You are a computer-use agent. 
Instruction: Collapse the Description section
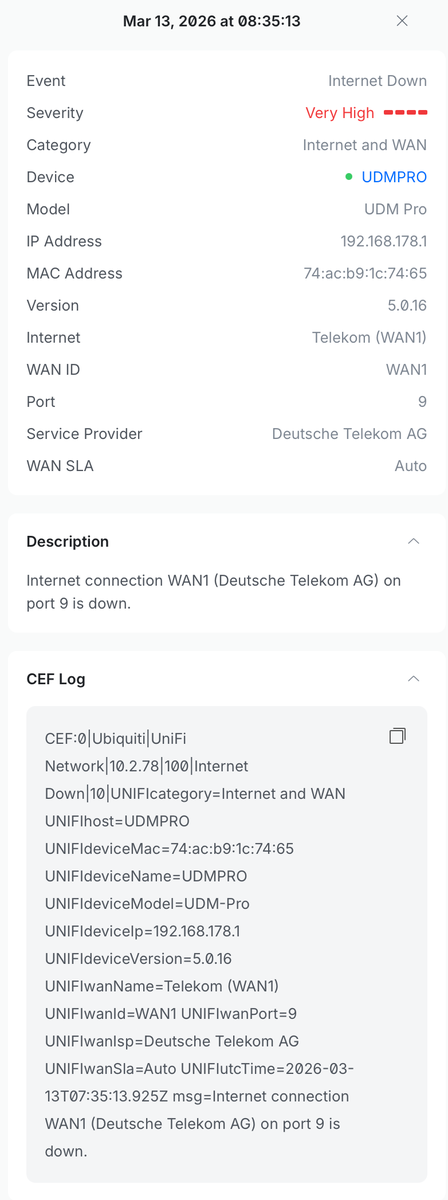click(413, 541)
